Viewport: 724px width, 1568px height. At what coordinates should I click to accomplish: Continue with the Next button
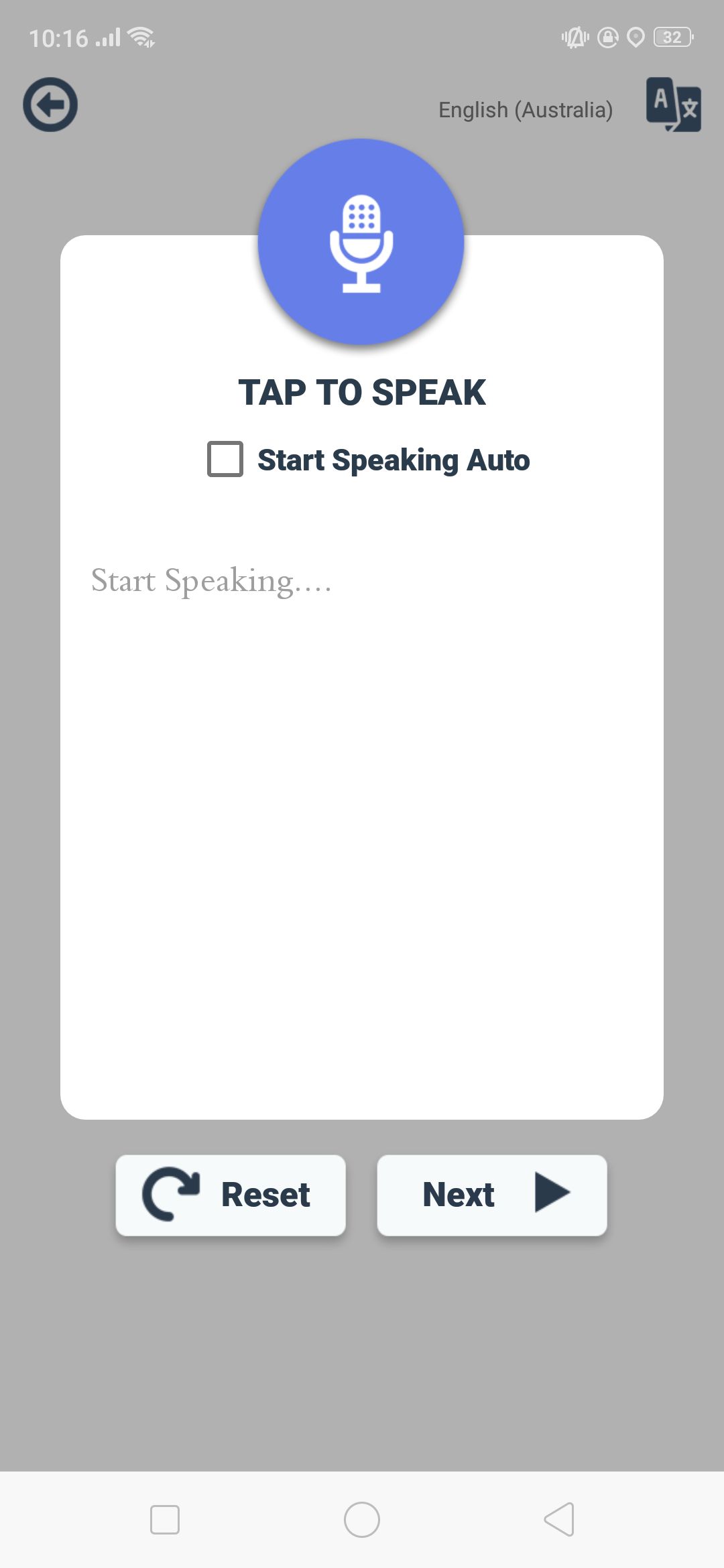click(x=492, y=1195)
